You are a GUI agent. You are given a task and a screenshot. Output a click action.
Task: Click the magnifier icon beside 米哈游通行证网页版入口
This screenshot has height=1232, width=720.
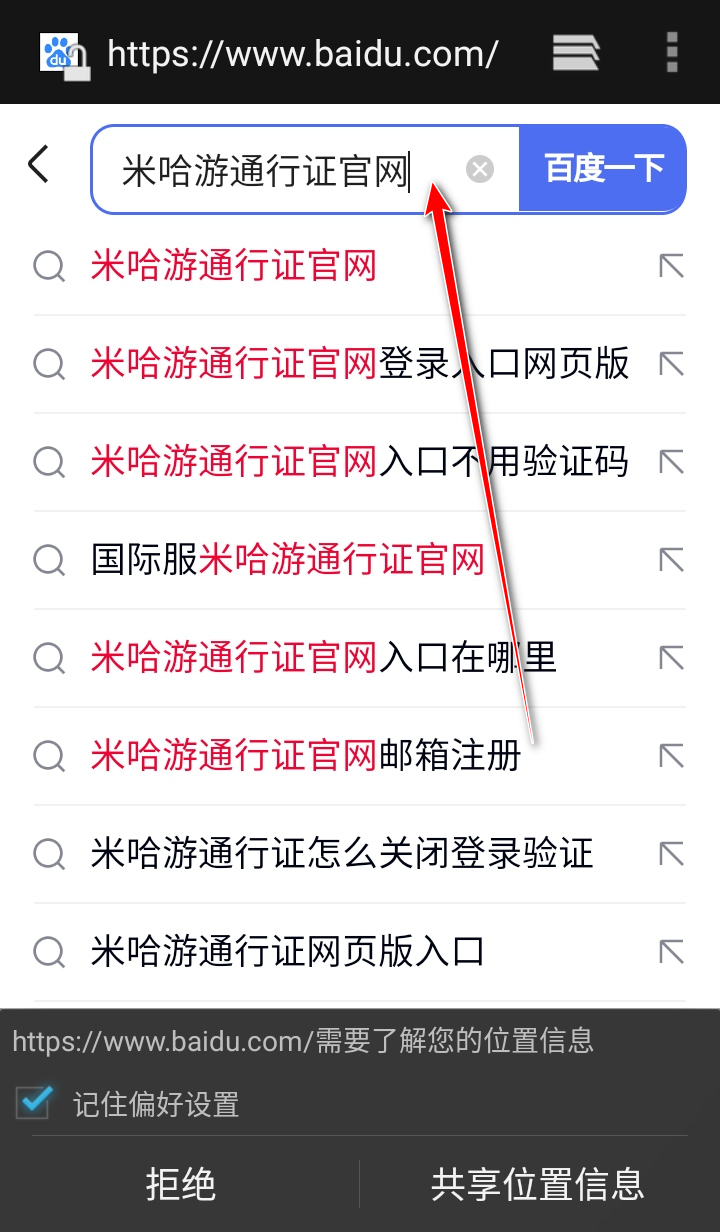point(48,952)
